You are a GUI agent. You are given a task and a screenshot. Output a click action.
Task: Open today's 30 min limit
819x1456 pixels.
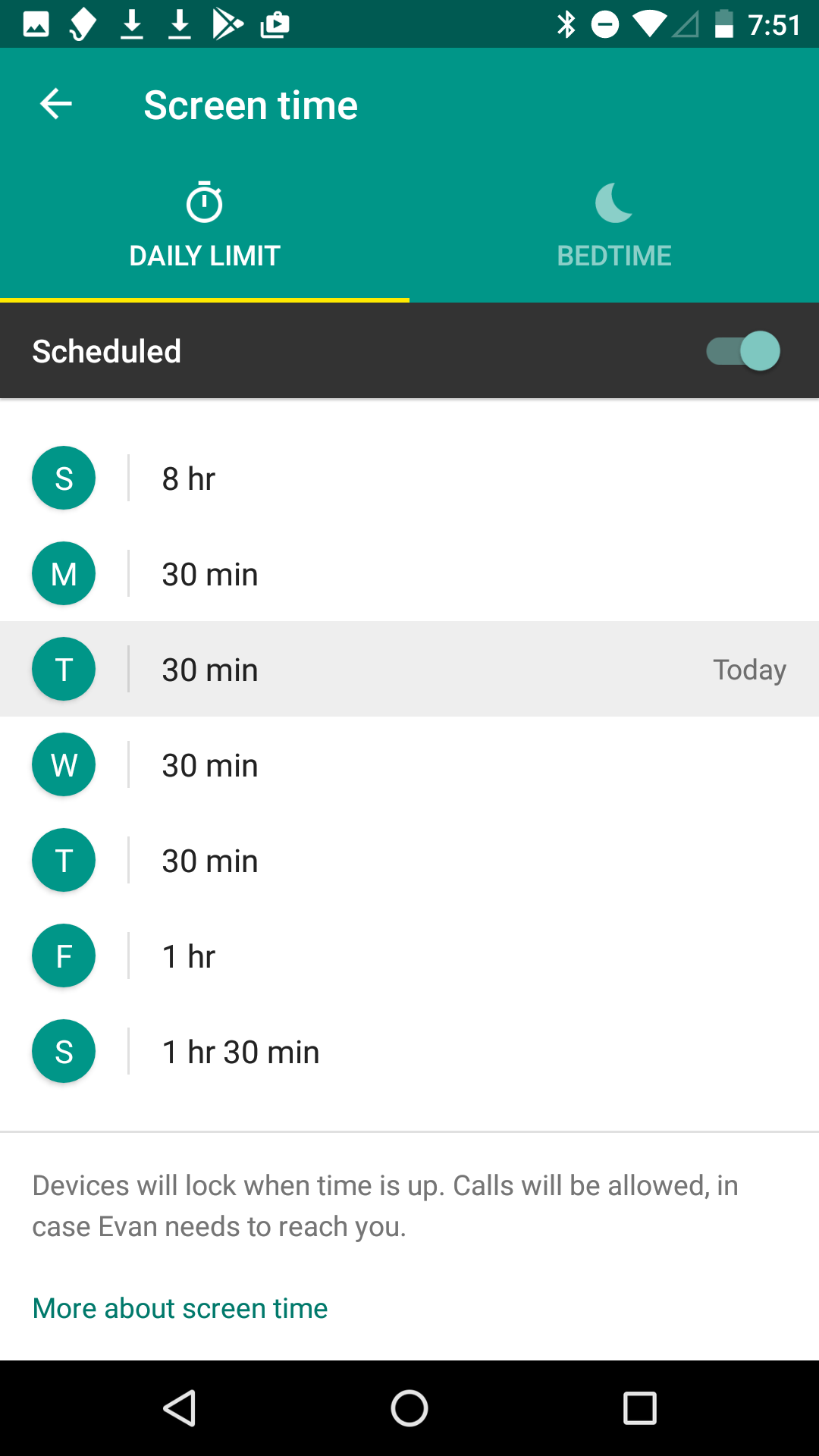pos(210,670)
